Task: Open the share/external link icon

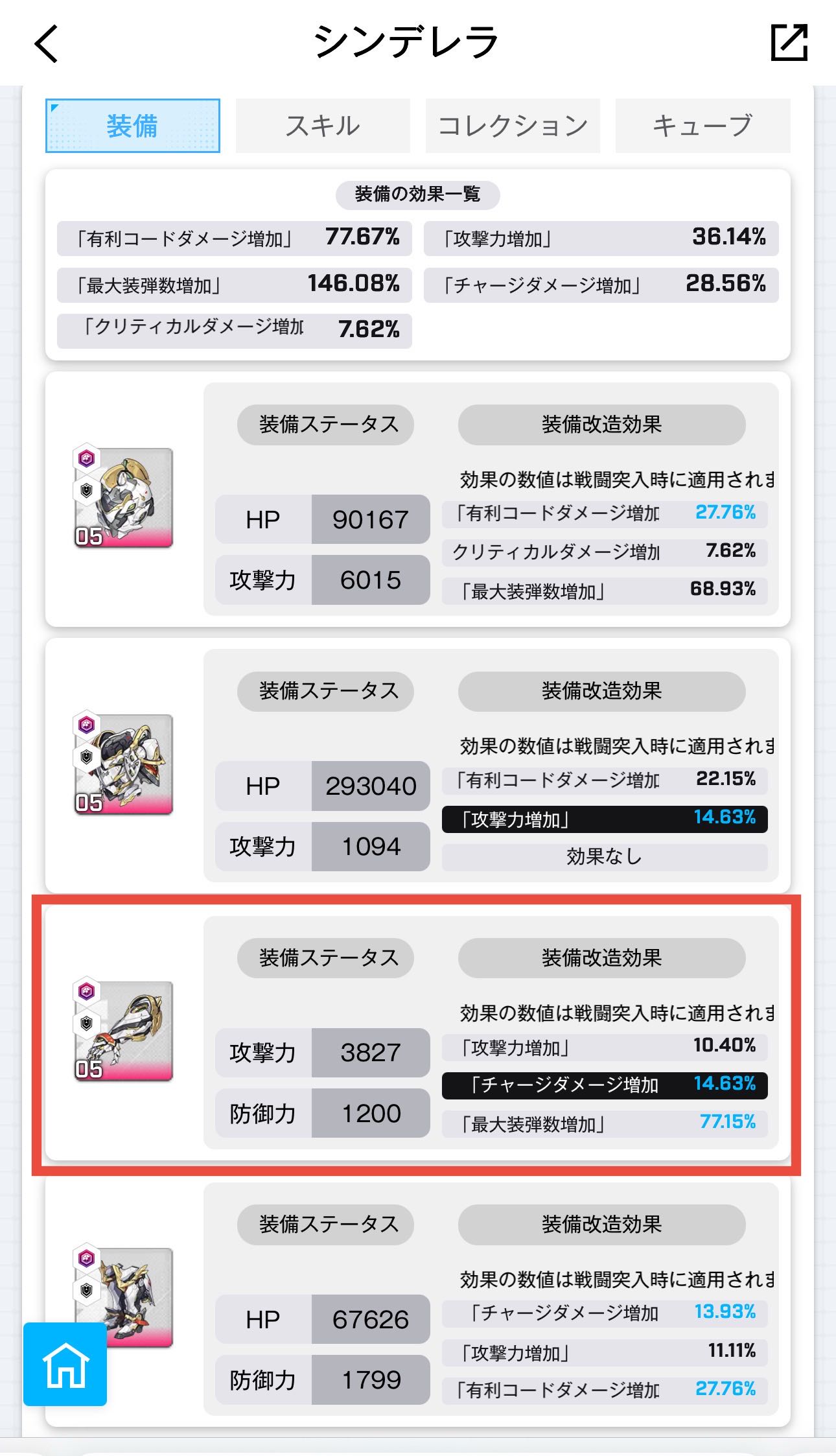Action: (x=789, y=43)
